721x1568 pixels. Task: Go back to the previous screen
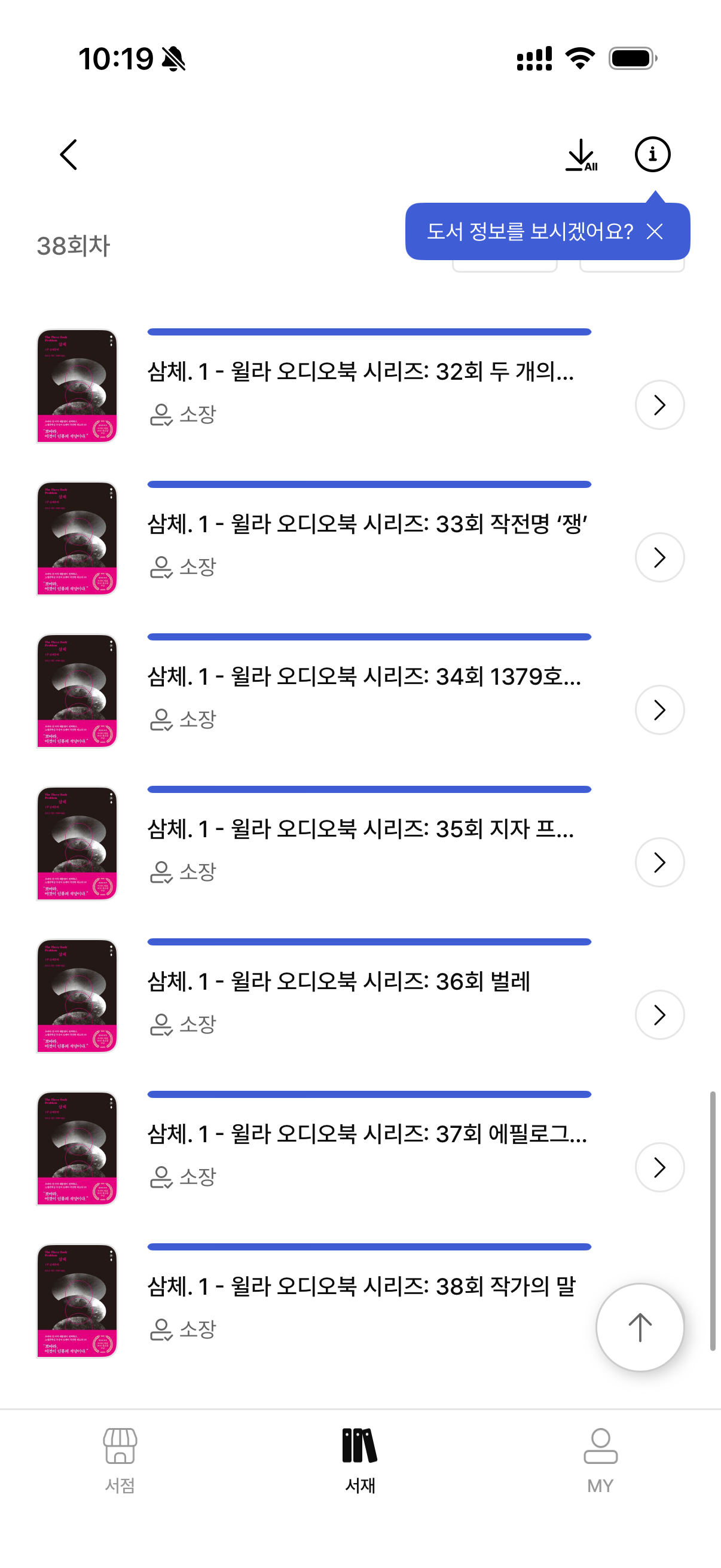pyautogui.click(x=69, y=155)
